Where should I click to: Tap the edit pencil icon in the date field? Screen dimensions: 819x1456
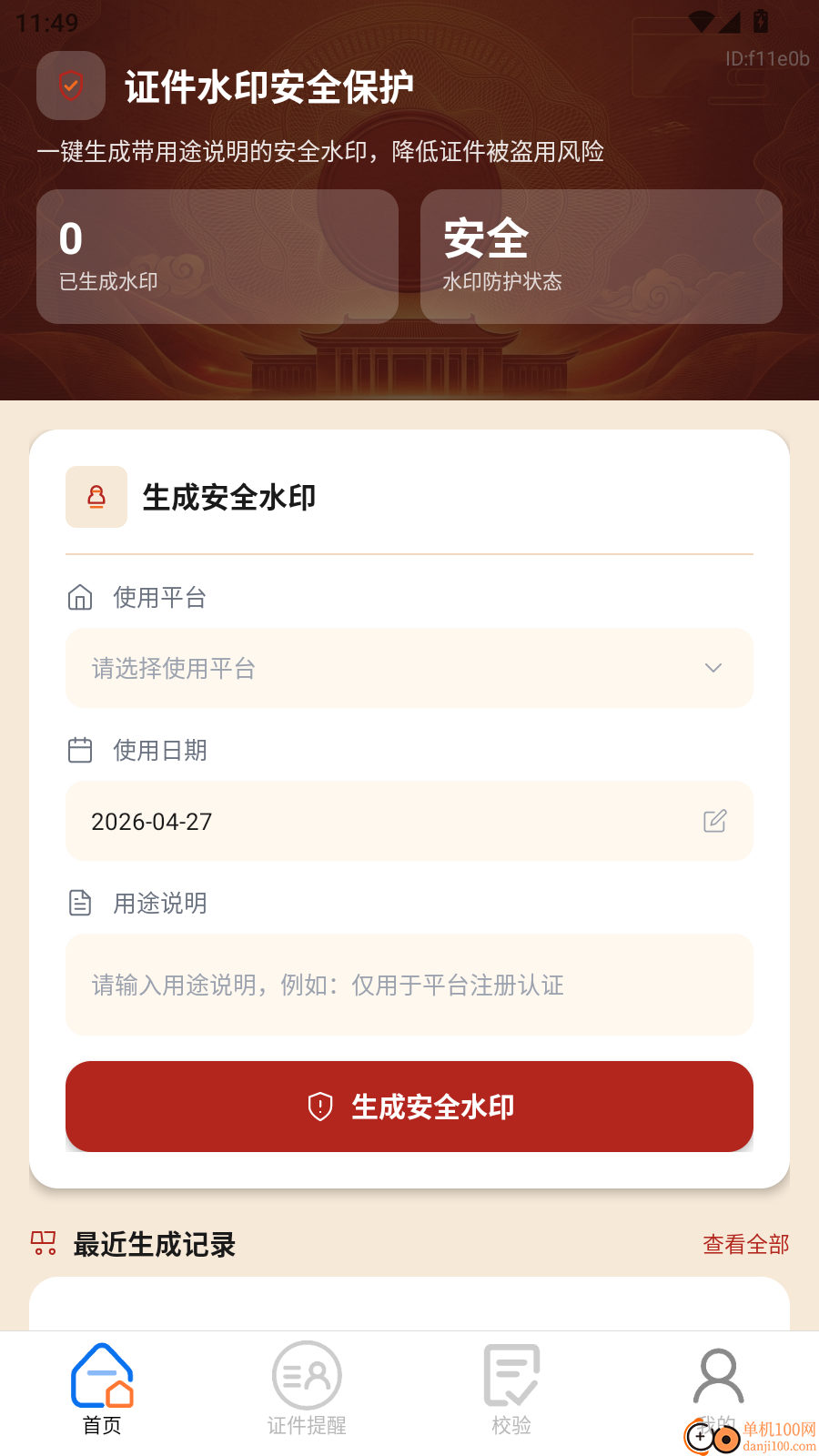[x=715, y=821]
